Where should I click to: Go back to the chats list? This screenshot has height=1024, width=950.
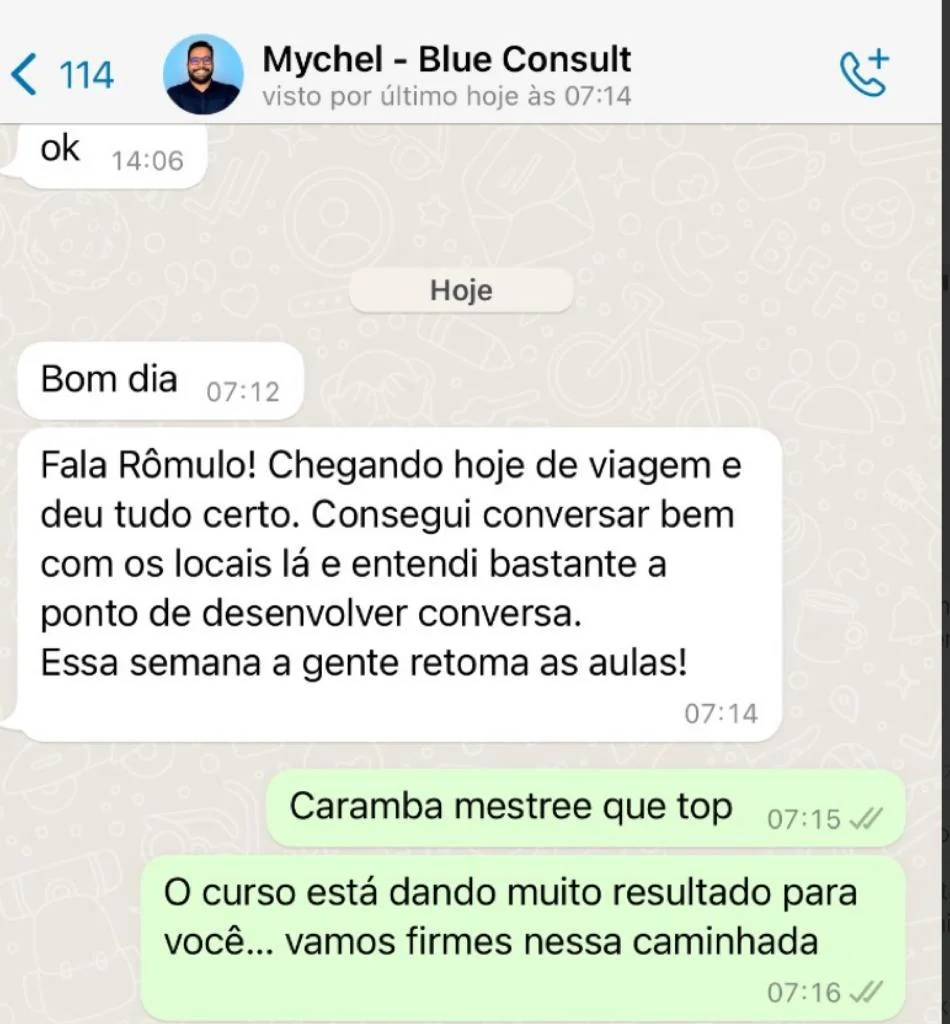click(62, 74)
